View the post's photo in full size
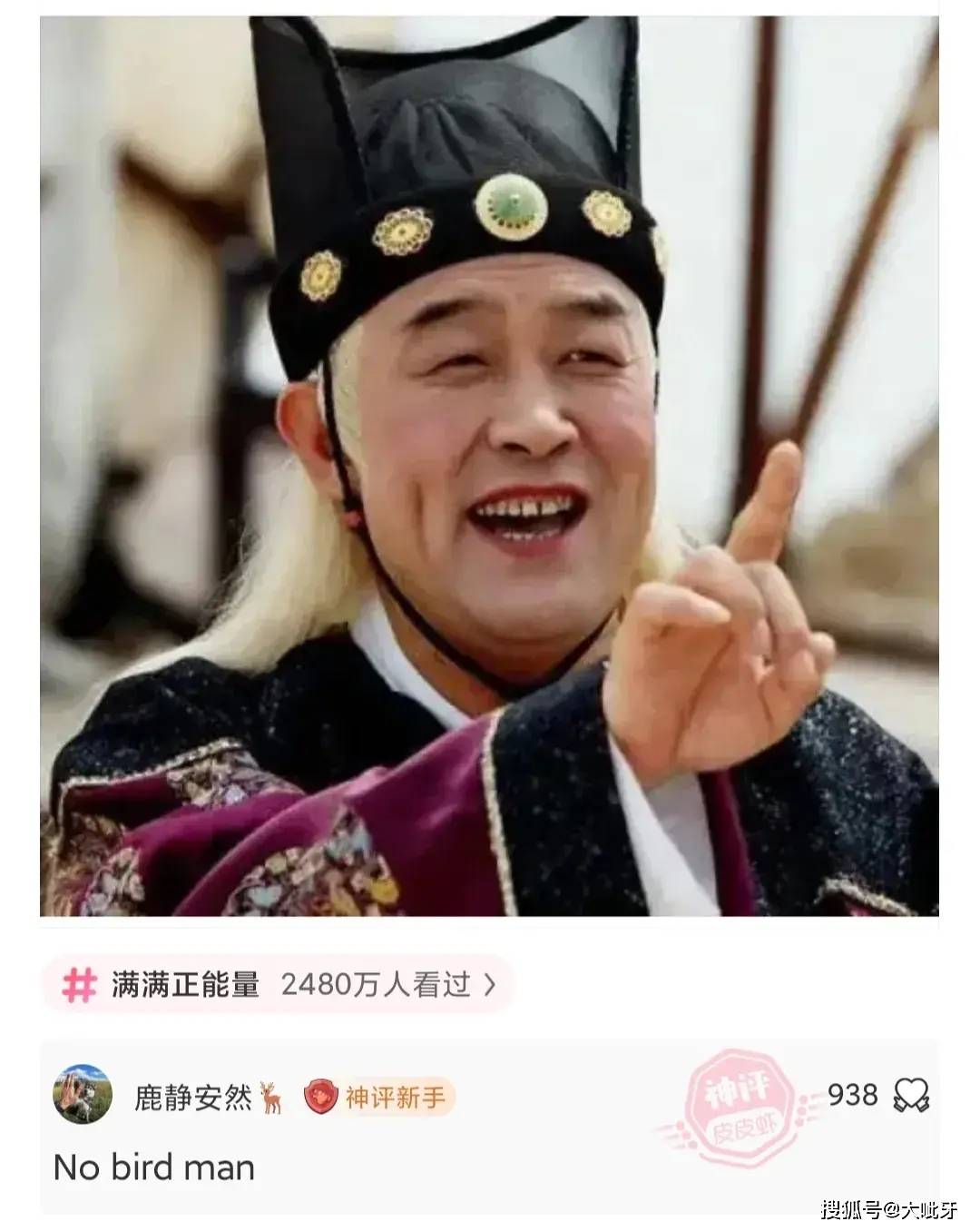This screenshot has height=1231, width=980. [x=490, y=465]
